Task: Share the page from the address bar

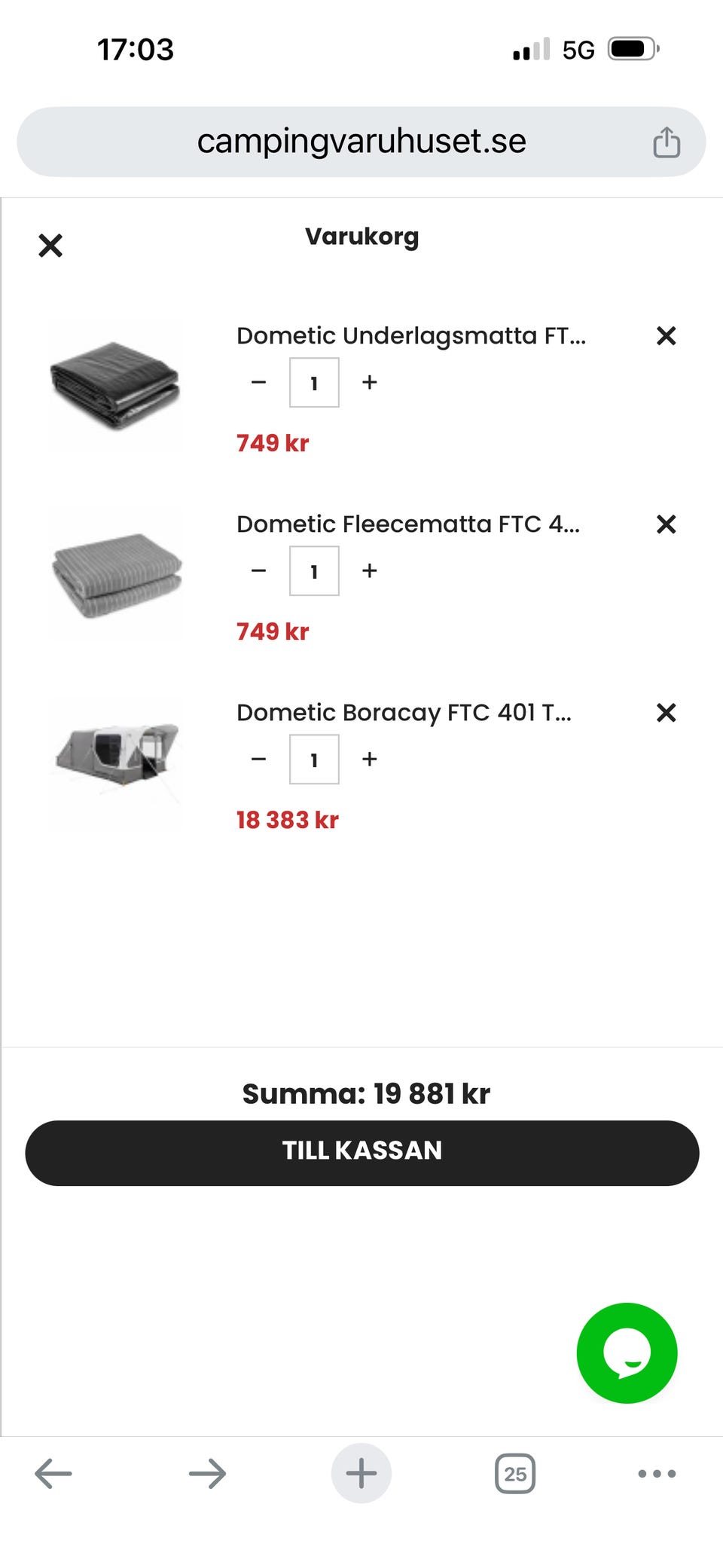Action: pos(667,142)
